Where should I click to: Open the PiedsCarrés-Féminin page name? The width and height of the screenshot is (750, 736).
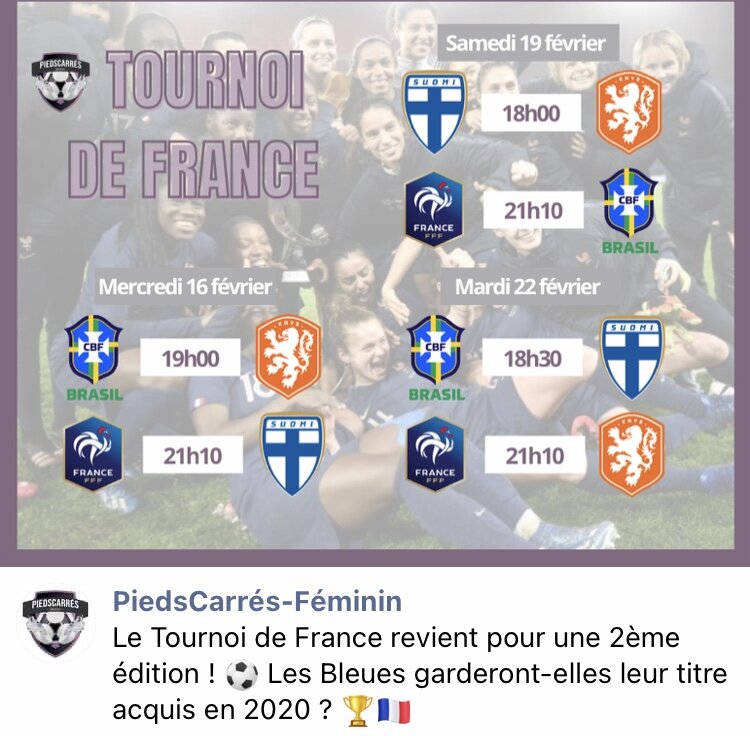pos(258,601)
